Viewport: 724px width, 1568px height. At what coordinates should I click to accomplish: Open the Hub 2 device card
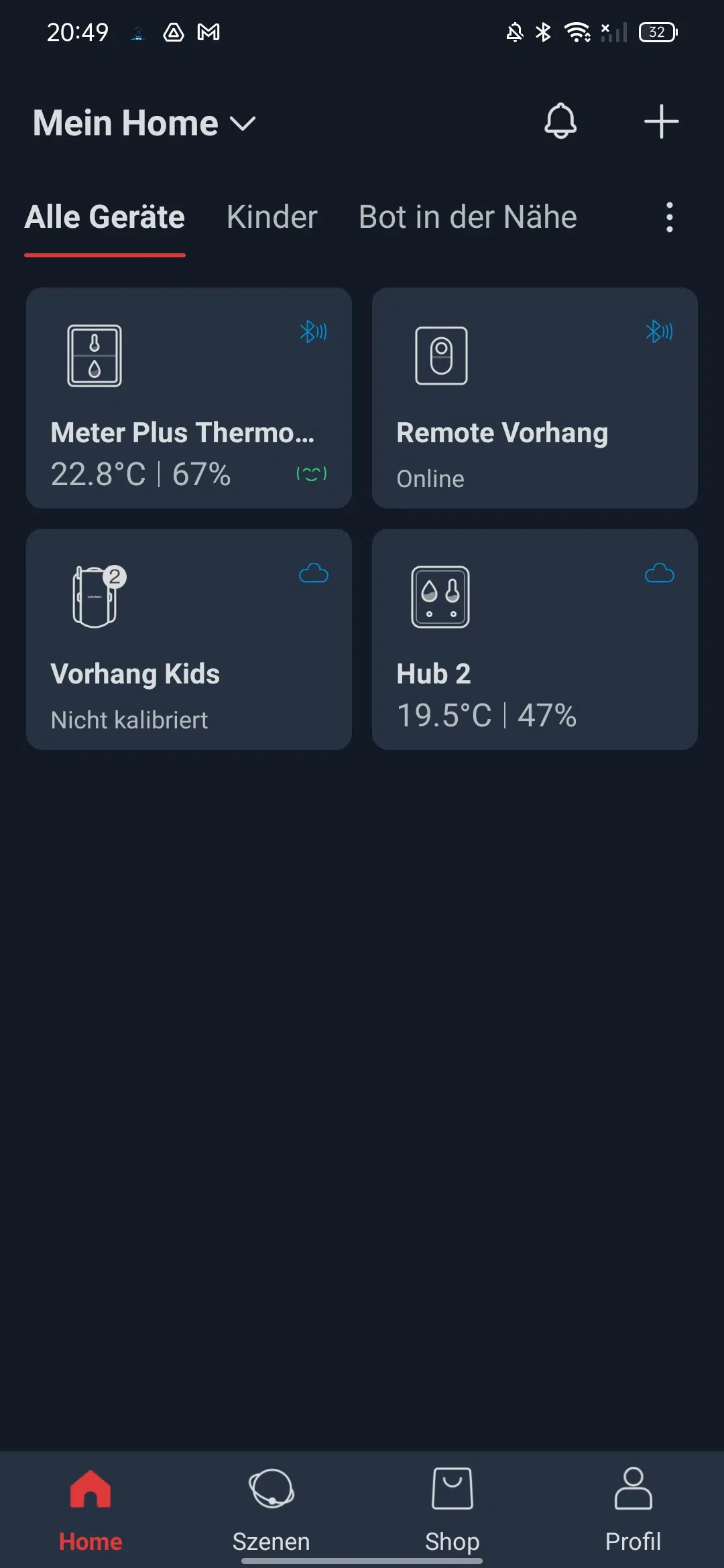point(535,639)
